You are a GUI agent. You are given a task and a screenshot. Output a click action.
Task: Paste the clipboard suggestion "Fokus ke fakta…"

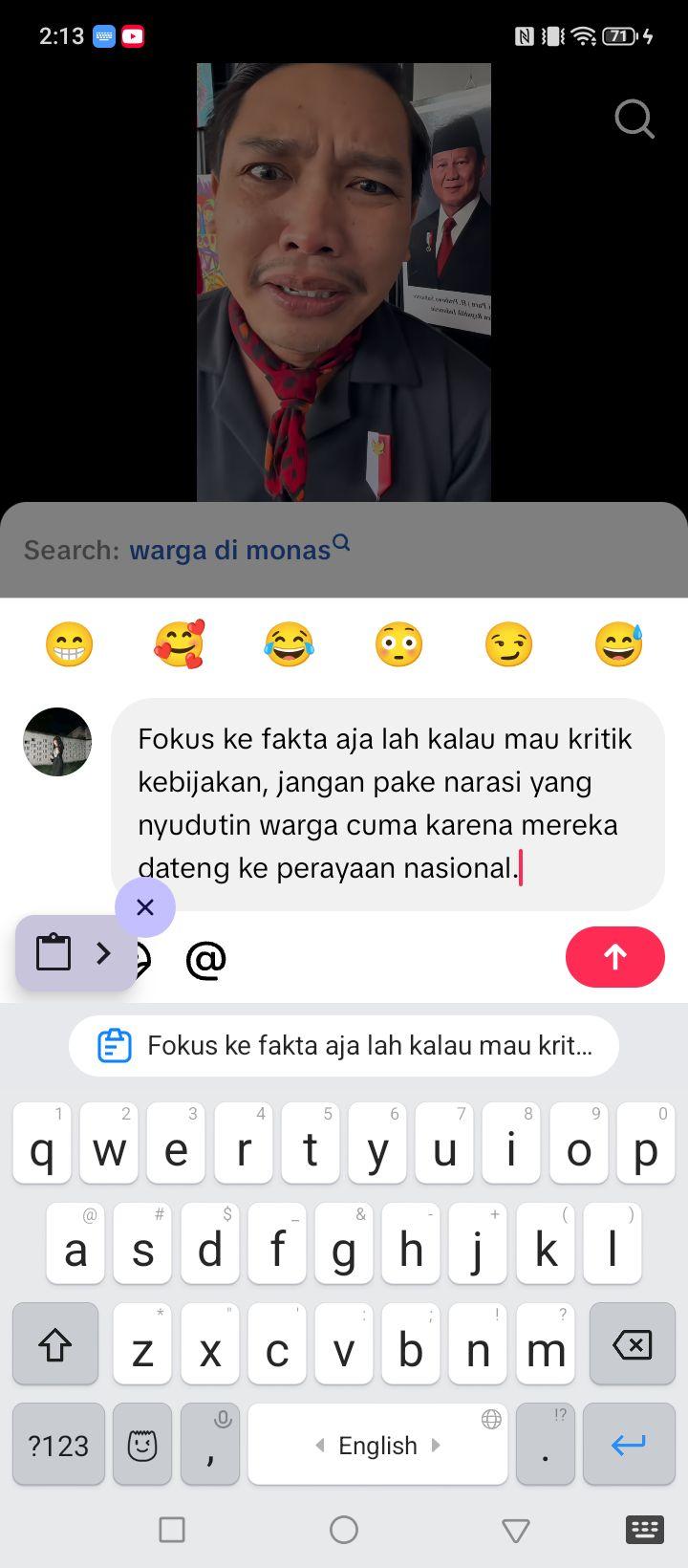tap(344, 1045)
